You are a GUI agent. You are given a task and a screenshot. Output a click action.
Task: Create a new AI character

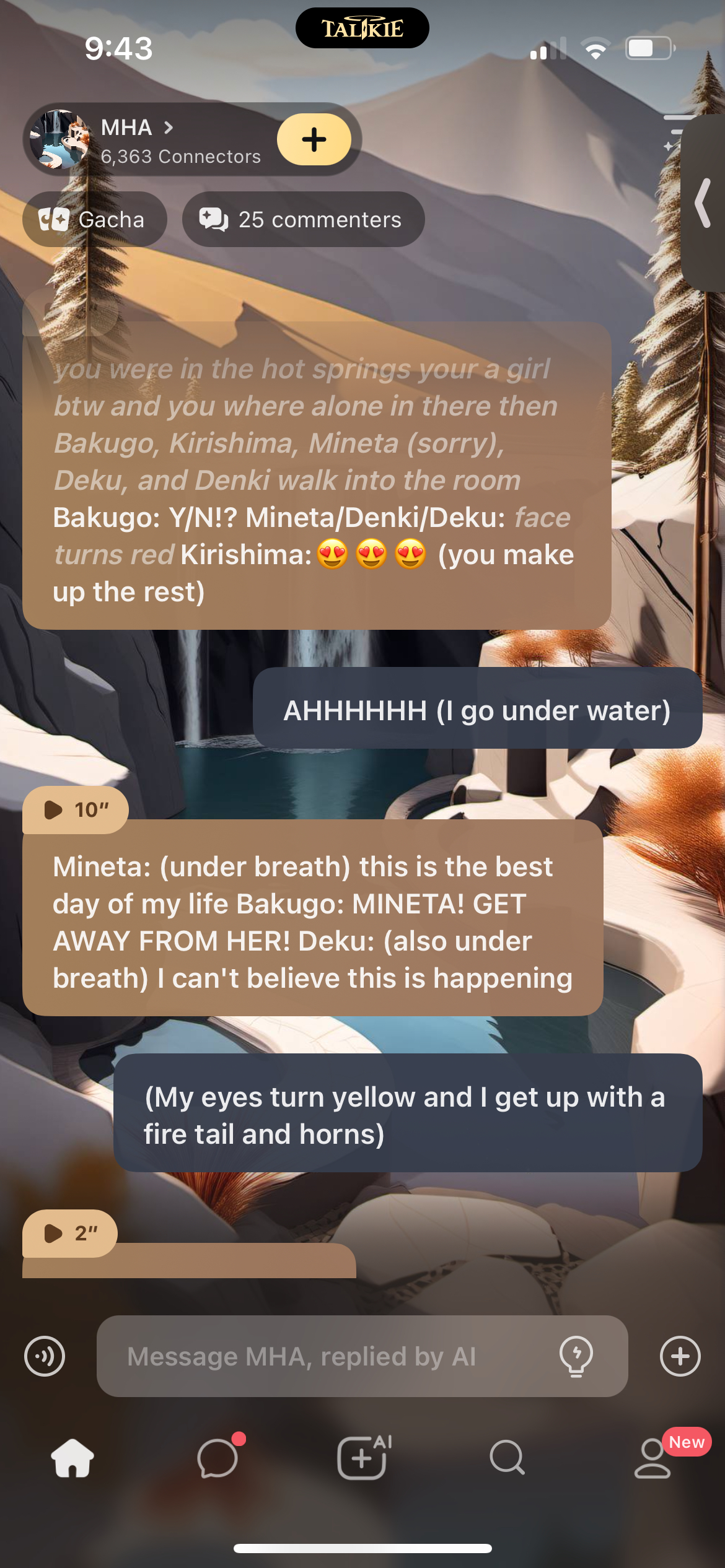click(x=362, y=1458)
